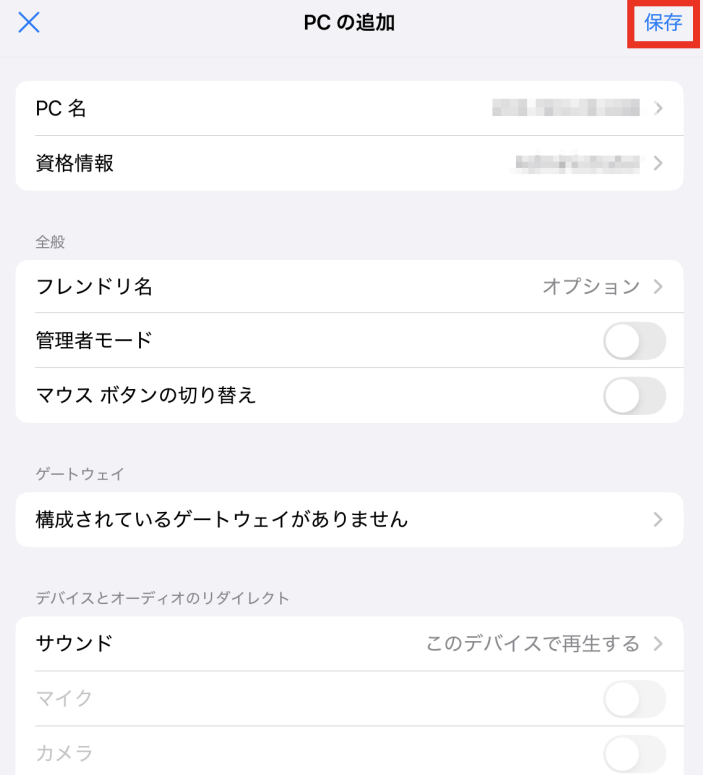This screenshot has width=703, height=775.
Task: Open the gateway configuration row
Action: [349, 519]
